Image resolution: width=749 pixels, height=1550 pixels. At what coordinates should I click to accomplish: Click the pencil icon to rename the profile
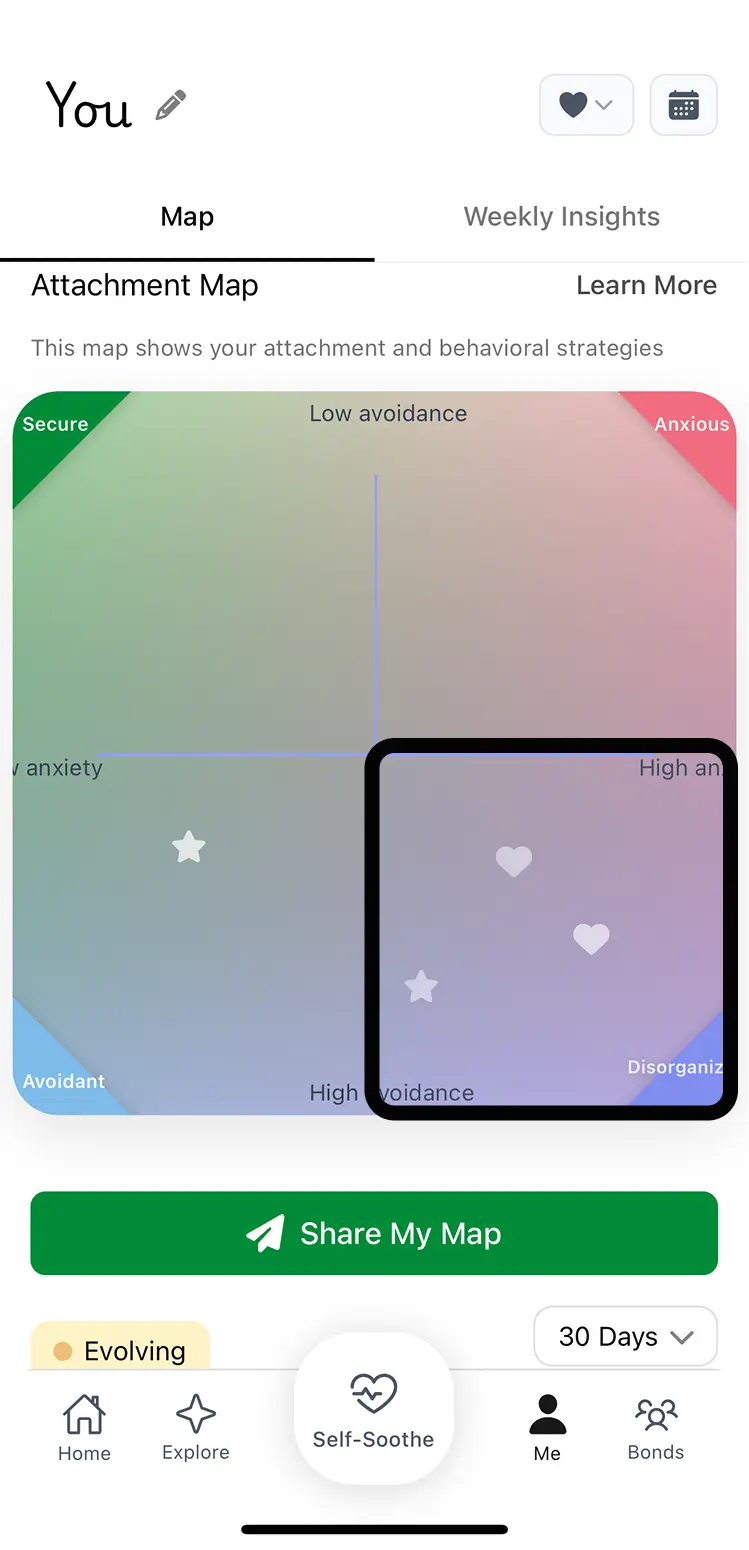[168, 104]
